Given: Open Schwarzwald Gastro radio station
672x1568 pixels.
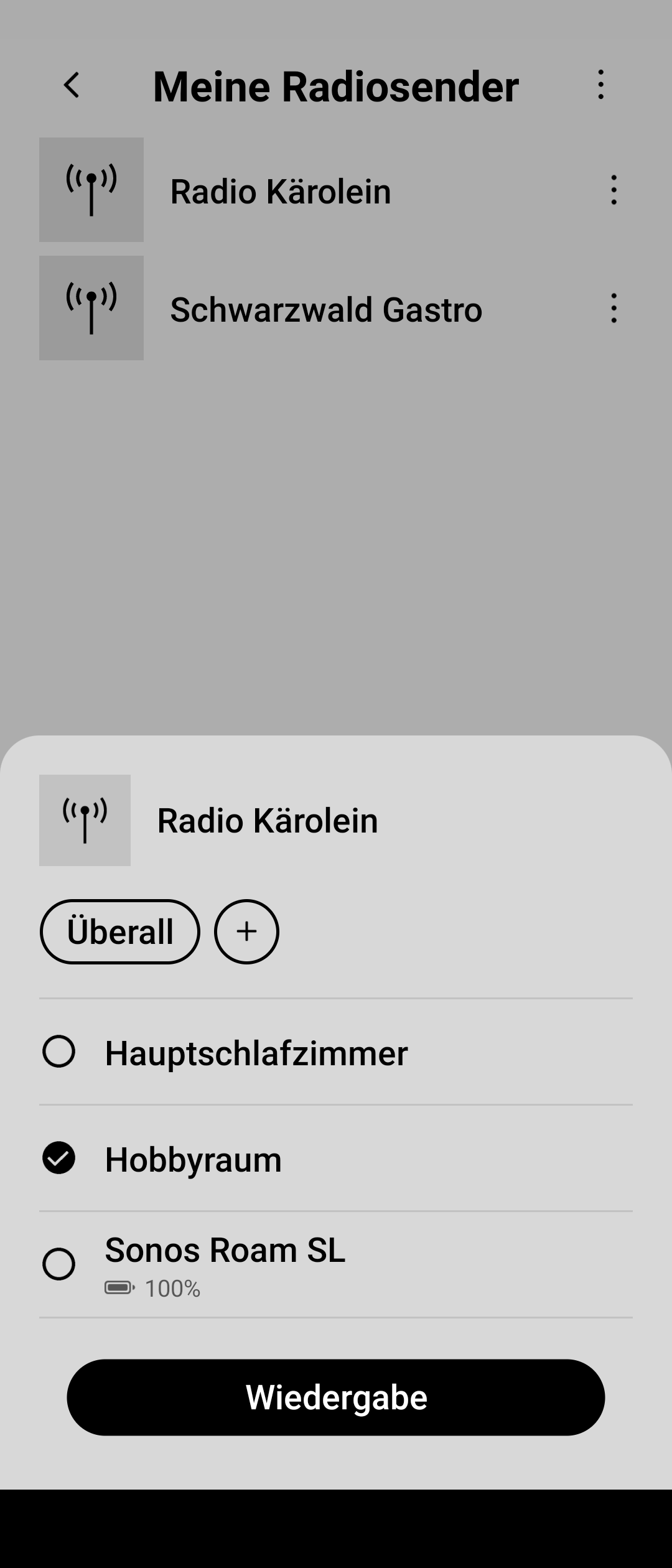Looking at the screenshot, I should [325, 309].
